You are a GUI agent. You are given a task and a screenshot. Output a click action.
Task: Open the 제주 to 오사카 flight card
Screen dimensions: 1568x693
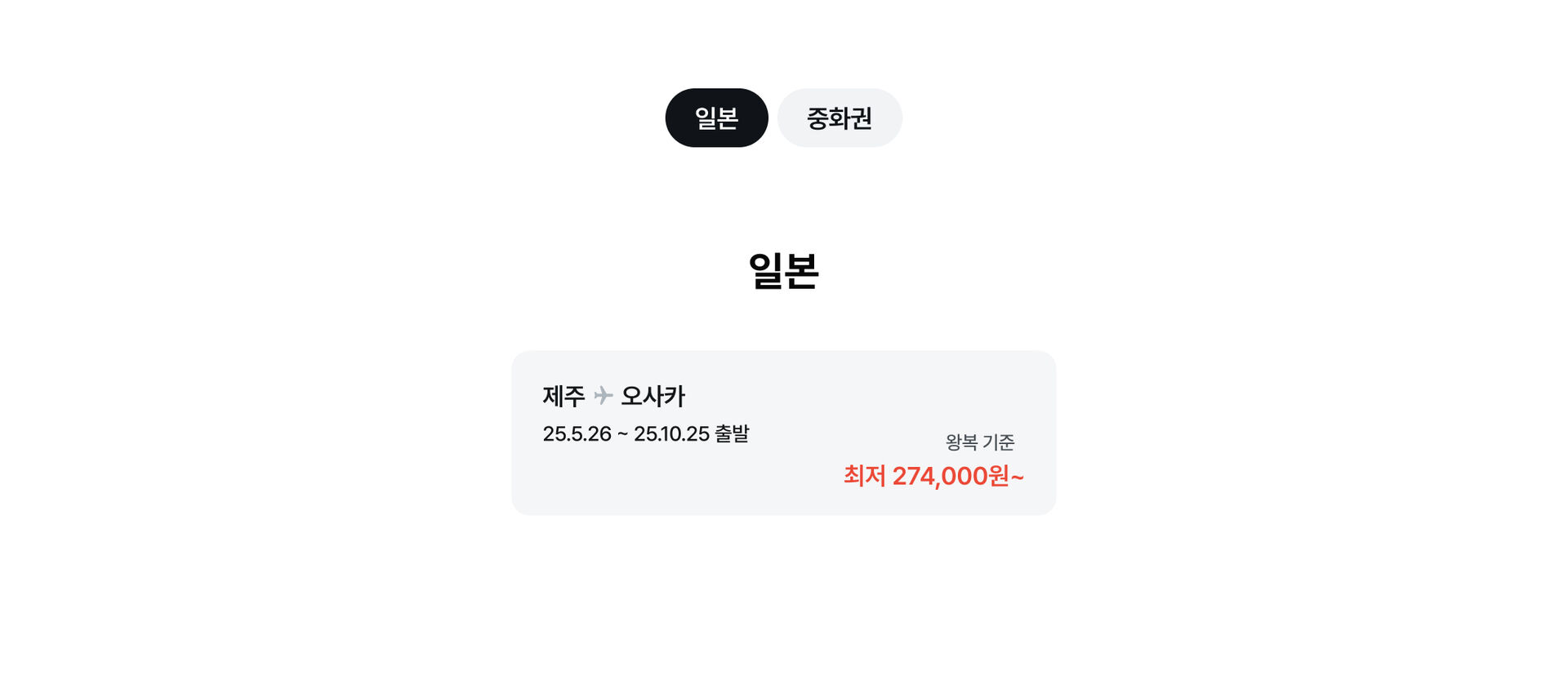click(783, 433)
